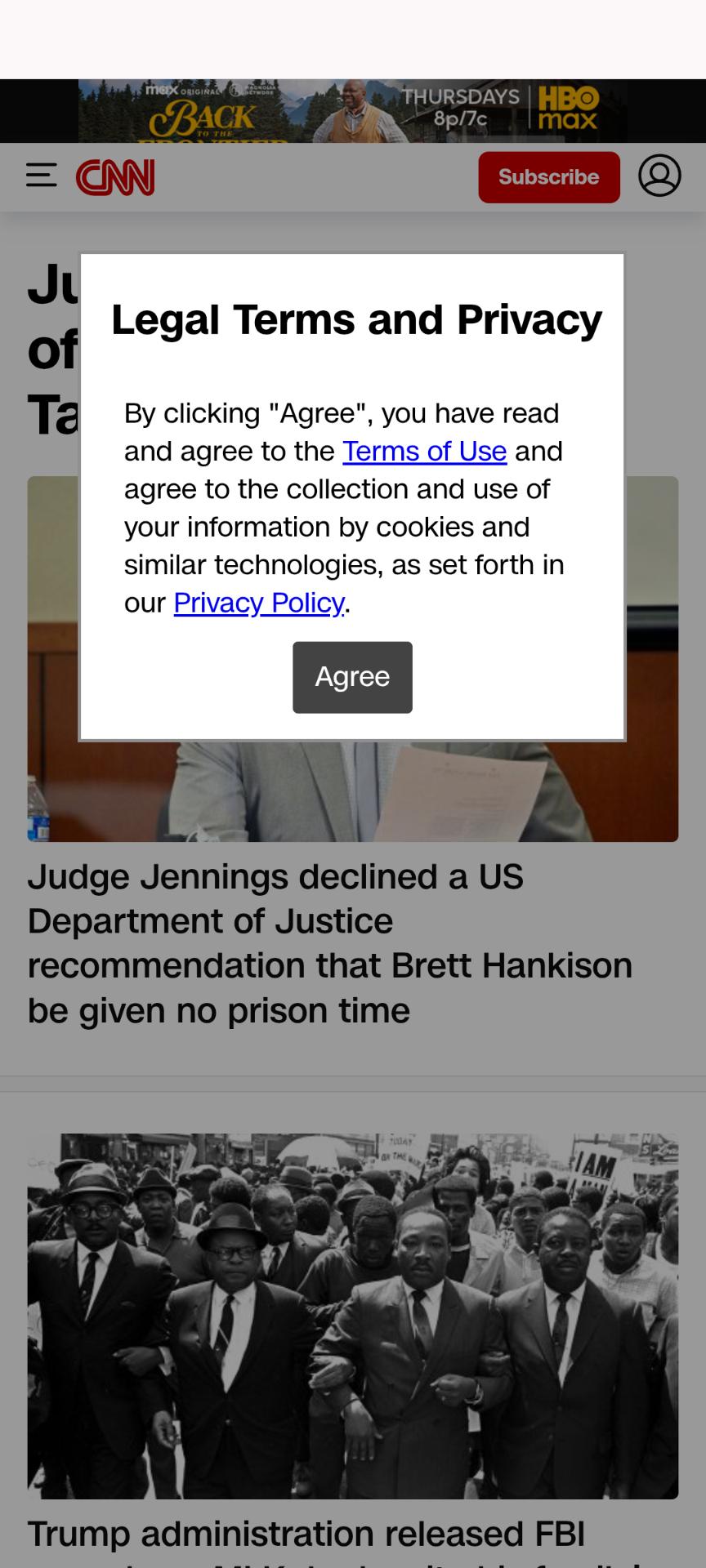The width and height of the screenshot is (706, 1568).
Task: Open the HBO Max banner ad
Action: click(x=353, y=111)
